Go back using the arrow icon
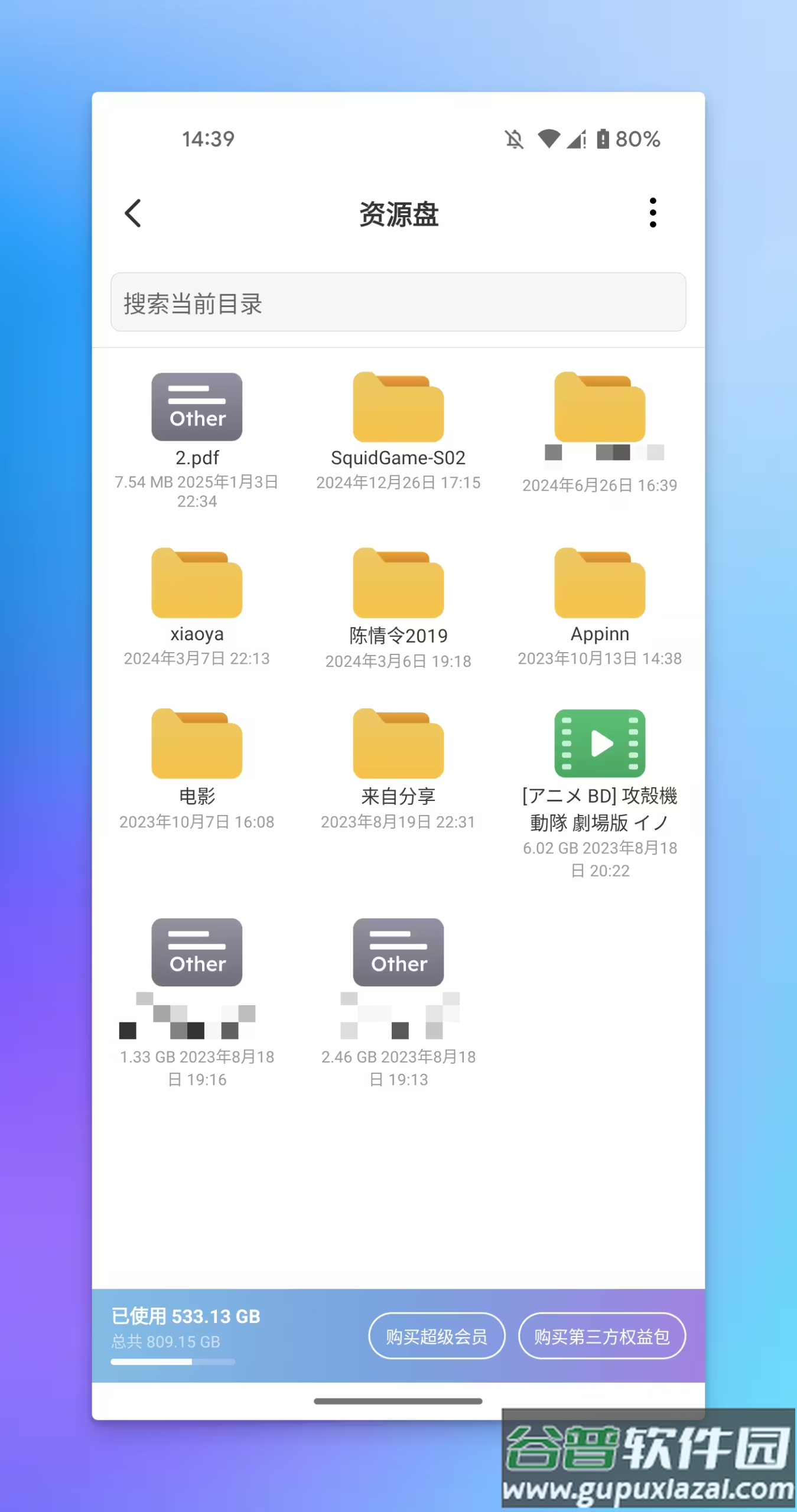The height and width of the screenshot is (1512, 797). click(133, 213)
